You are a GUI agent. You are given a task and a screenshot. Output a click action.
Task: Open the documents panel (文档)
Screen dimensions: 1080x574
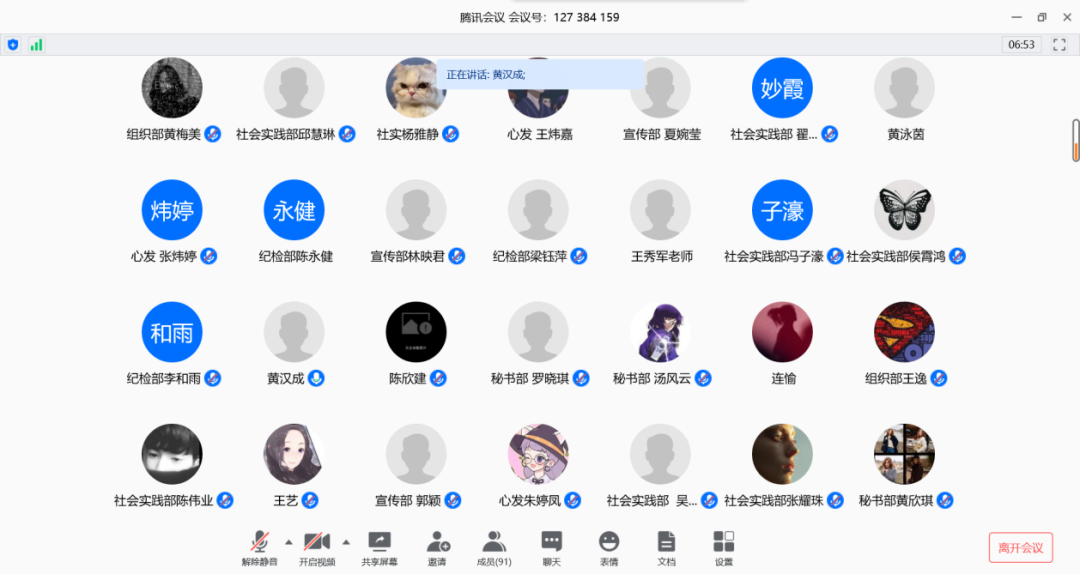click(666, 547)
